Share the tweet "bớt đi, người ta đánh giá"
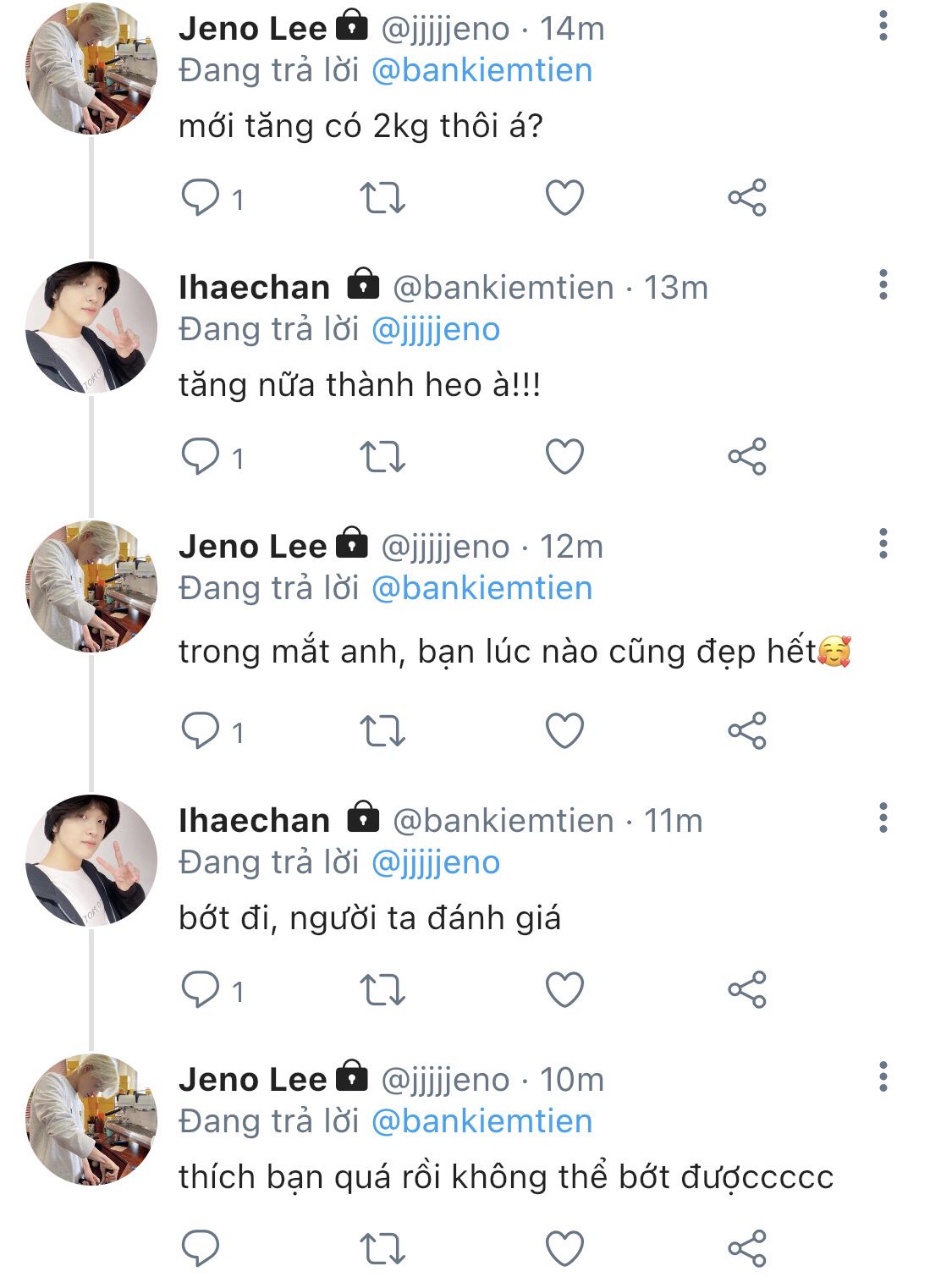 (747, 989)
